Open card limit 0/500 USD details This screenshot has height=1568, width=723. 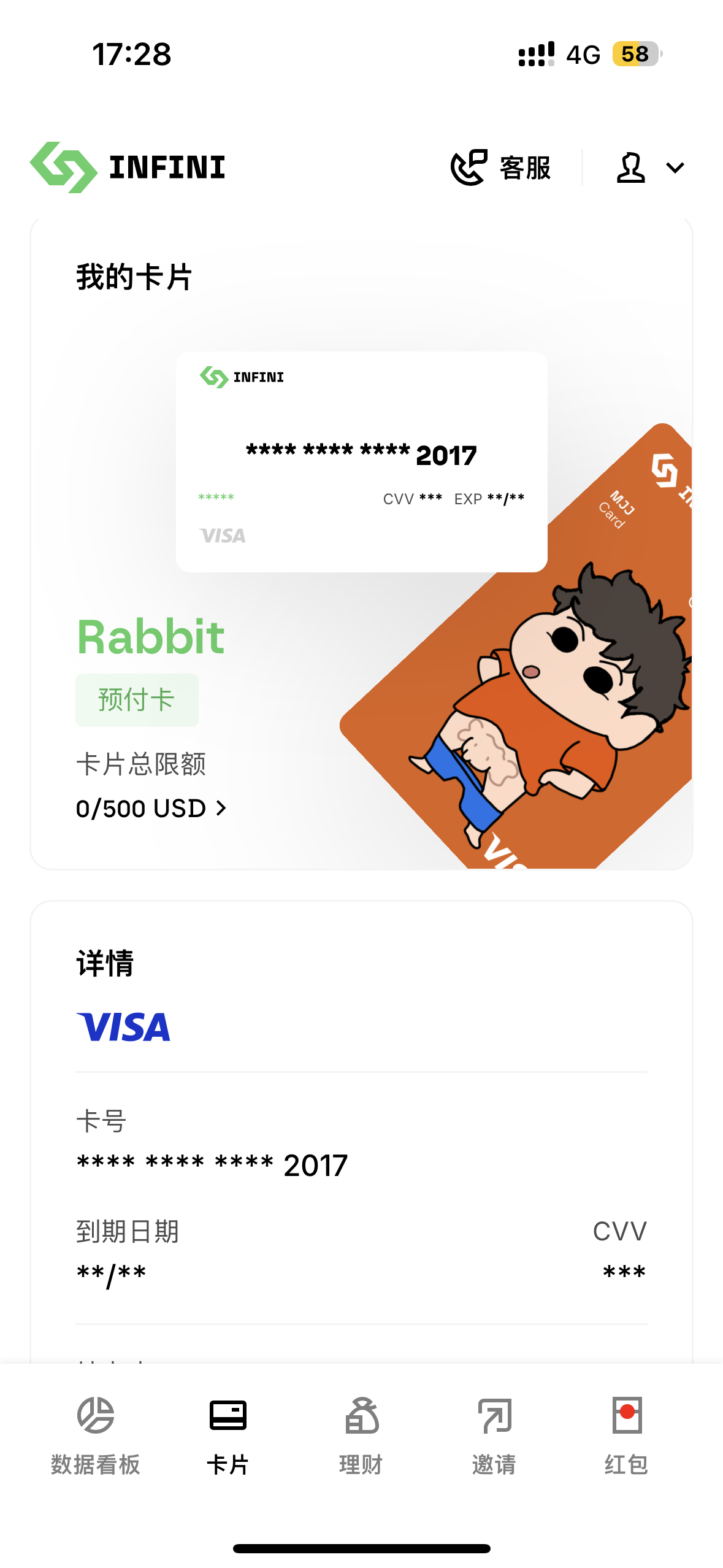pyautogui.click(x=151, y=809)
